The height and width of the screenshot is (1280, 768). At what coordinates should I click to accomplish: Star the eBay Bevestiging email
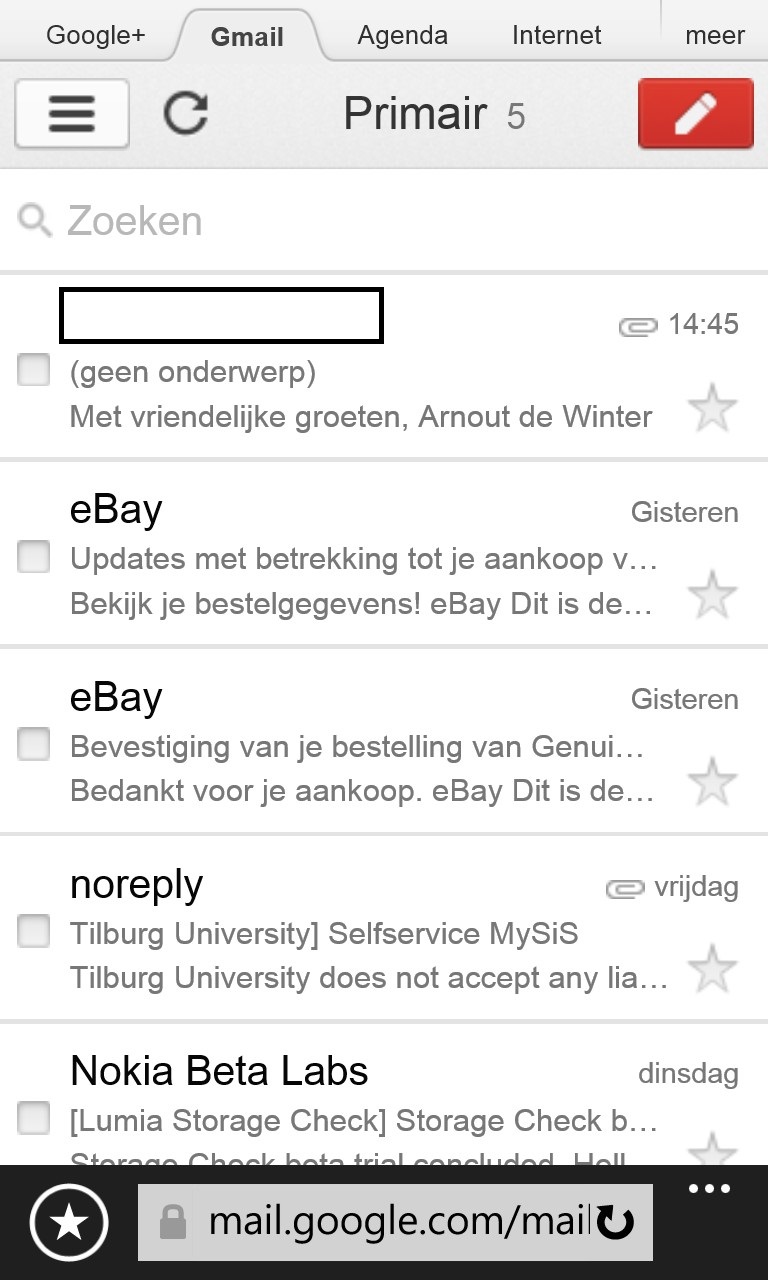pyautogui.click(x=713, y=781)
